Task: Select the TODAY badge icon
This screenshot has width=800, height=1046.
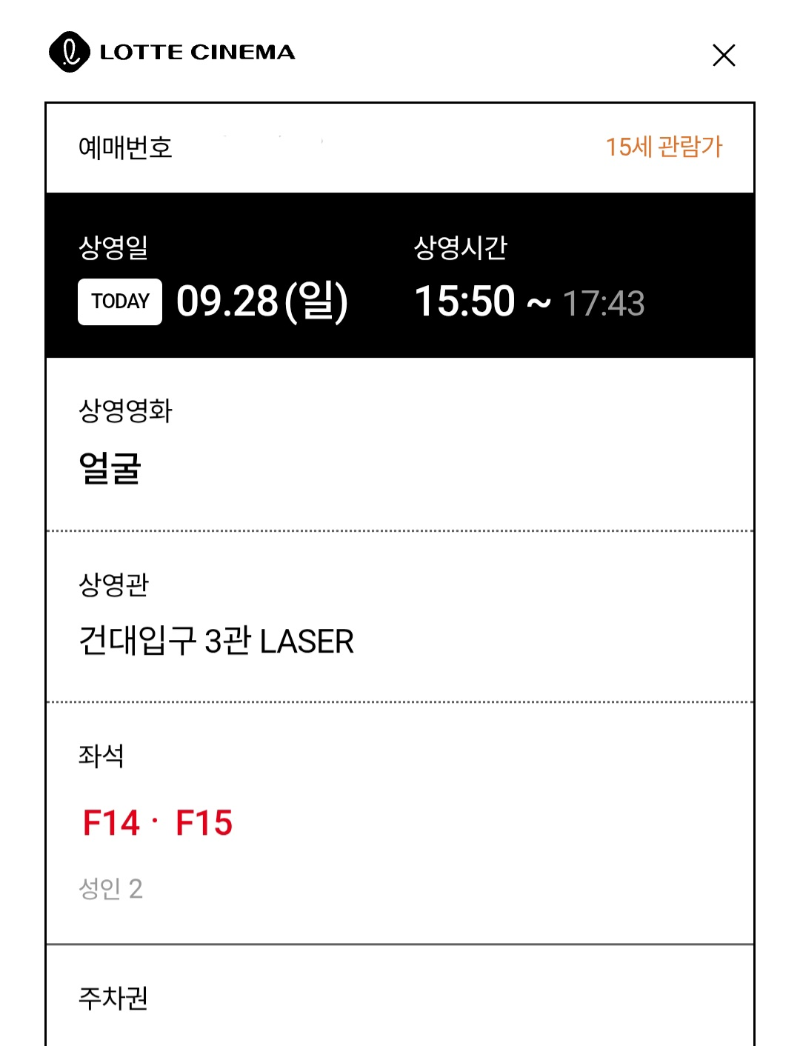Action: 119,300
